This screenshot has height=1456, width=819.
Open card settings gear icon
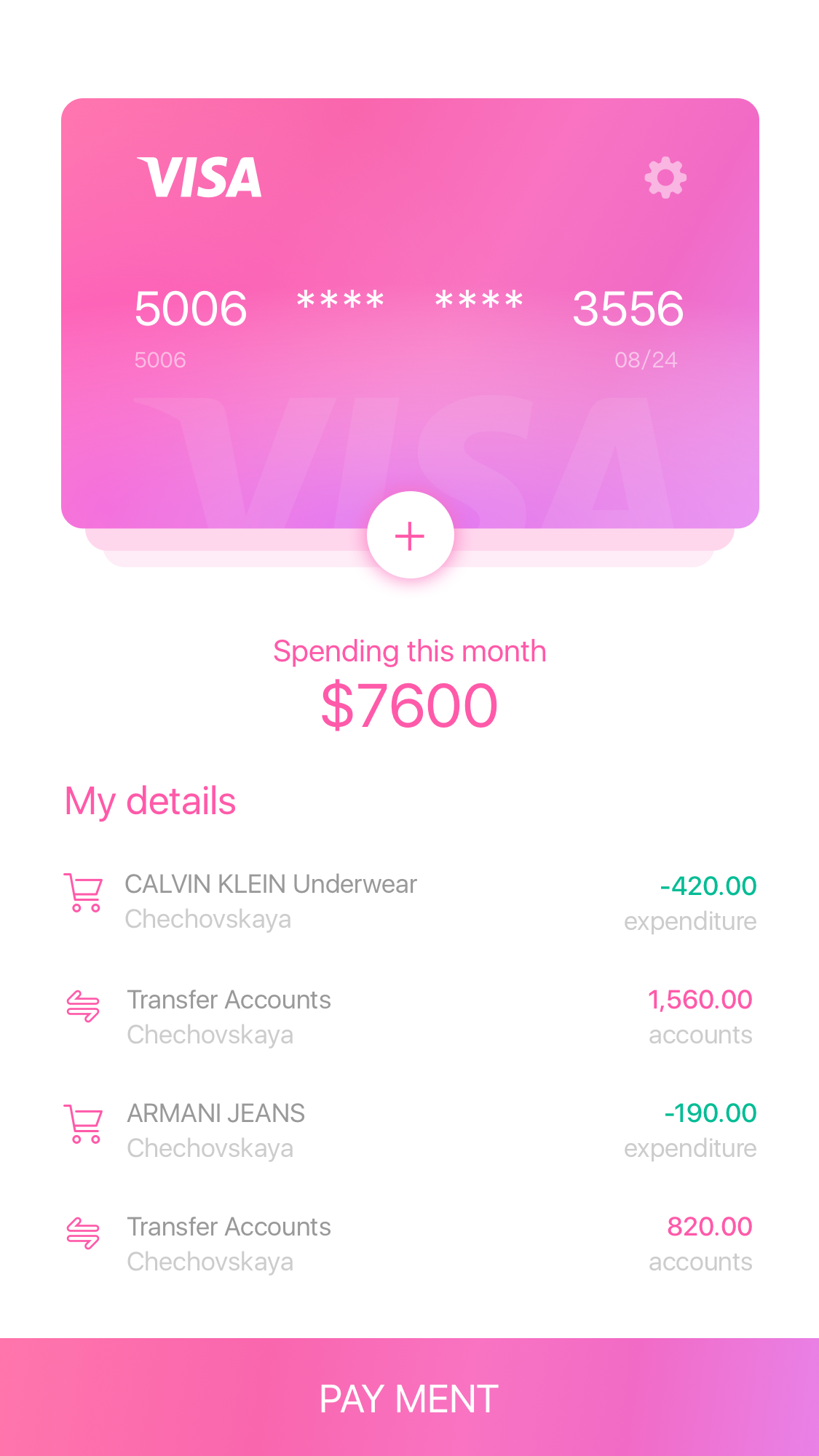tap(665, 178)
